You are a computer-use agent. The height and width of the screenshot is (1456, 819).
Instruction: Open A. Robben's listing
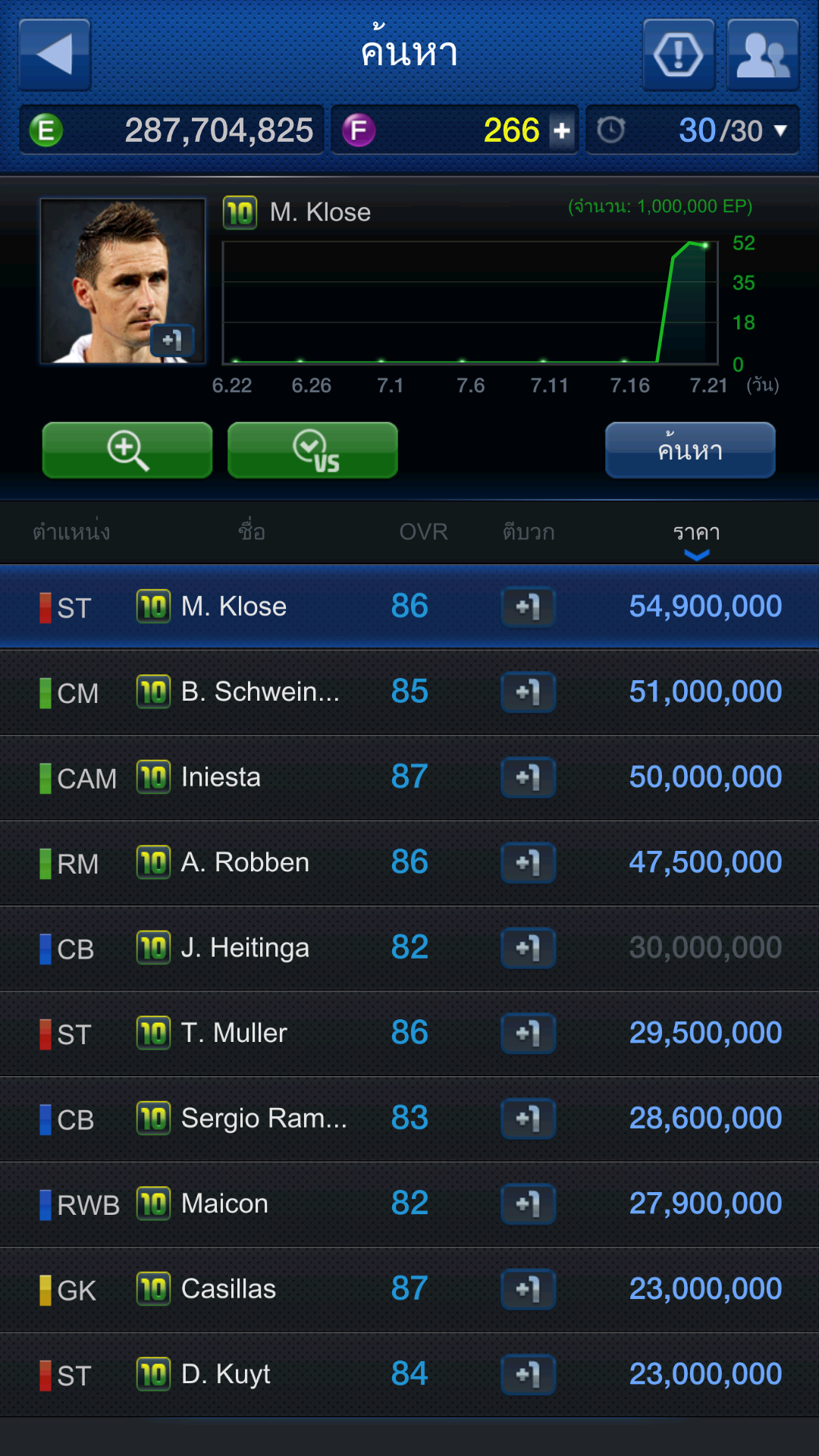pyautogui.click(x=409, y=862)
